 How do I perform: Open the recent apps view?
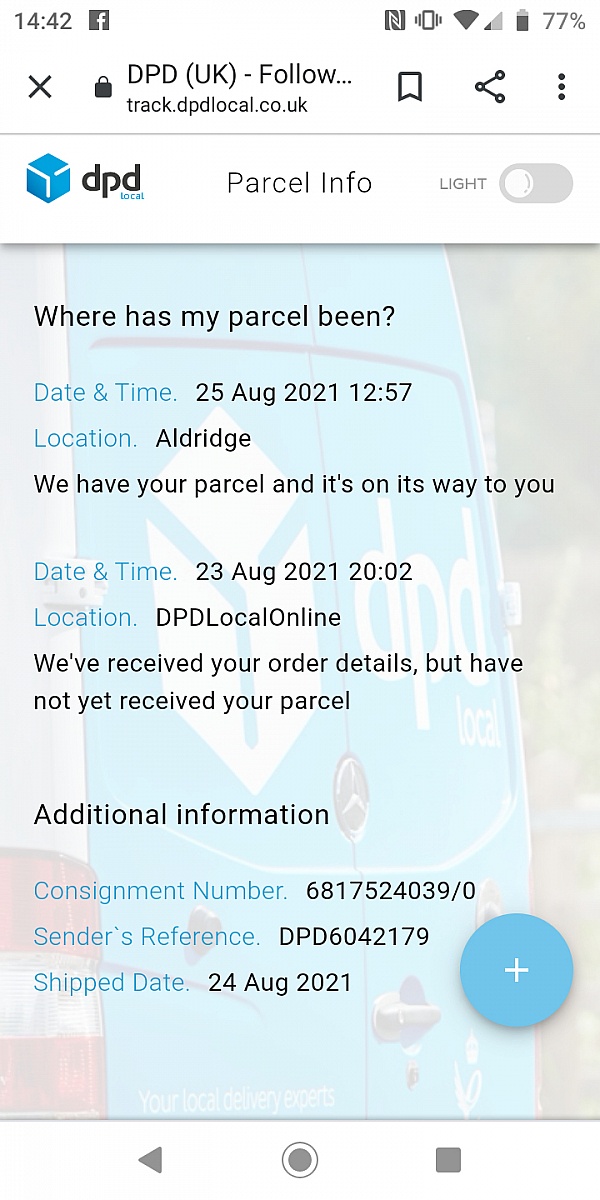coord(448,1160)
